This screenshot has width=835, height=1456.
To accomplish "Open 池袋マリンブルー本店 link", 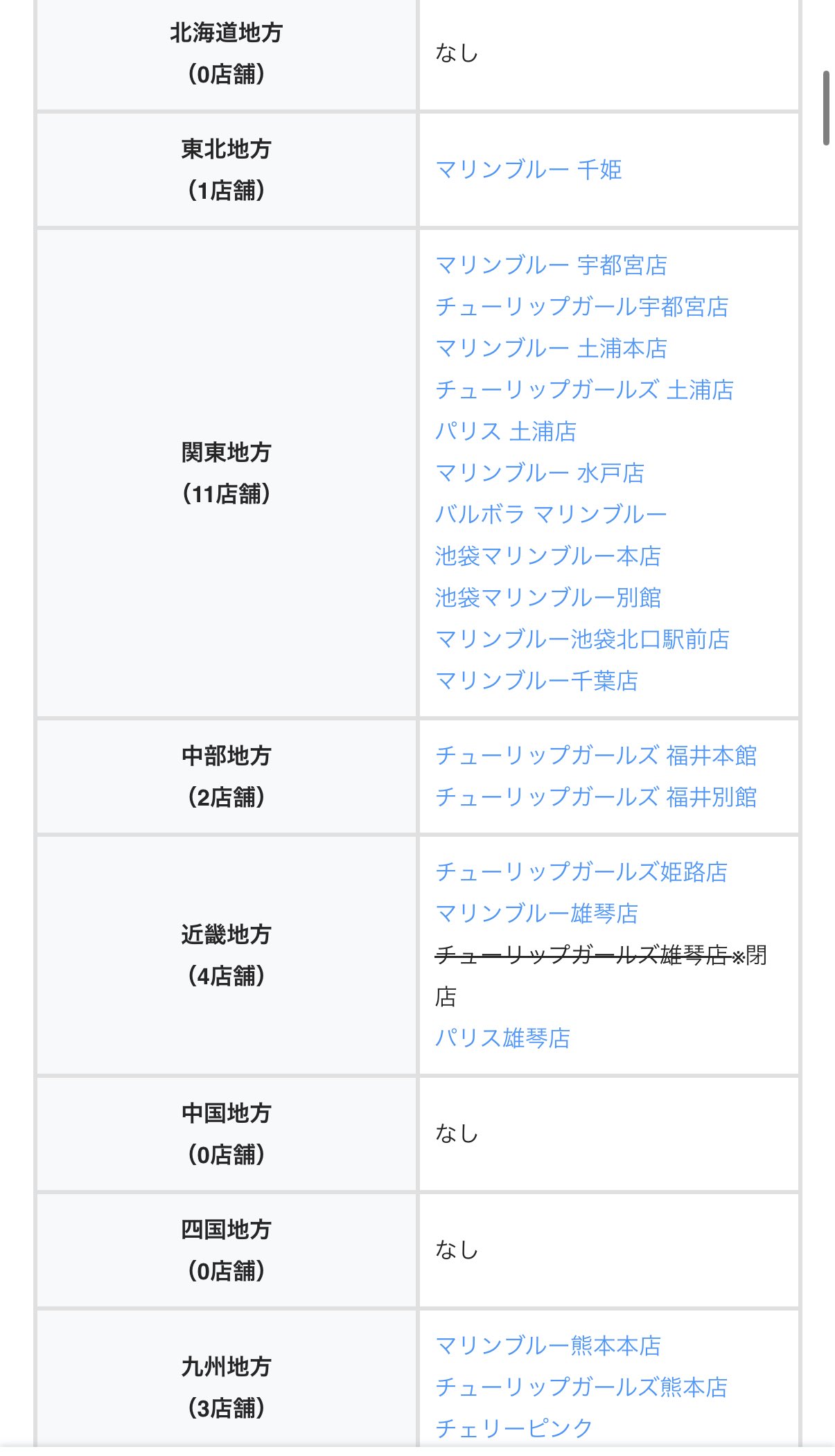I will [547, 556].
